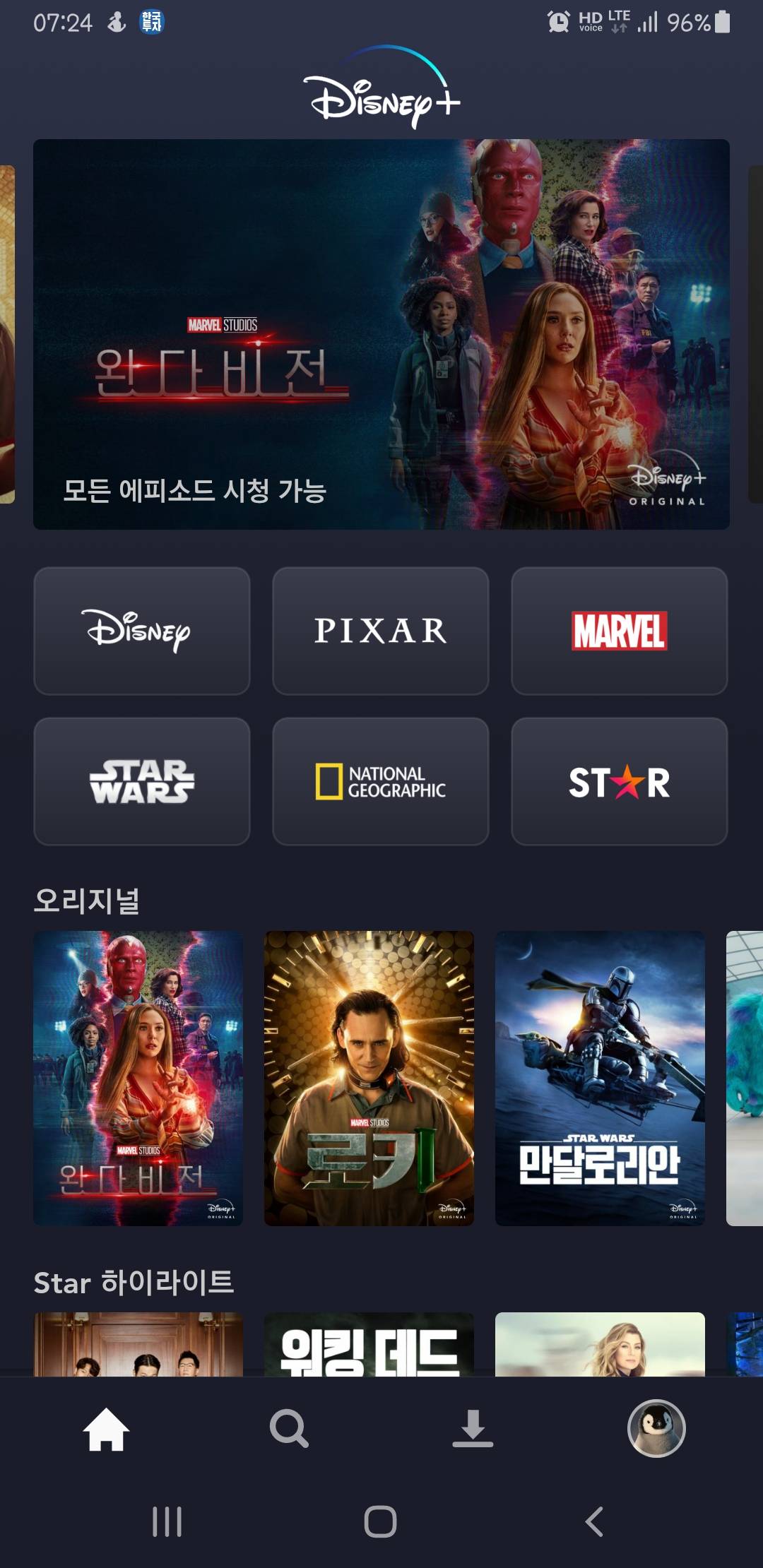Open the Star Wars brand tile
Viewport: 763px width, 1568px height.
(x=142, y=781)
